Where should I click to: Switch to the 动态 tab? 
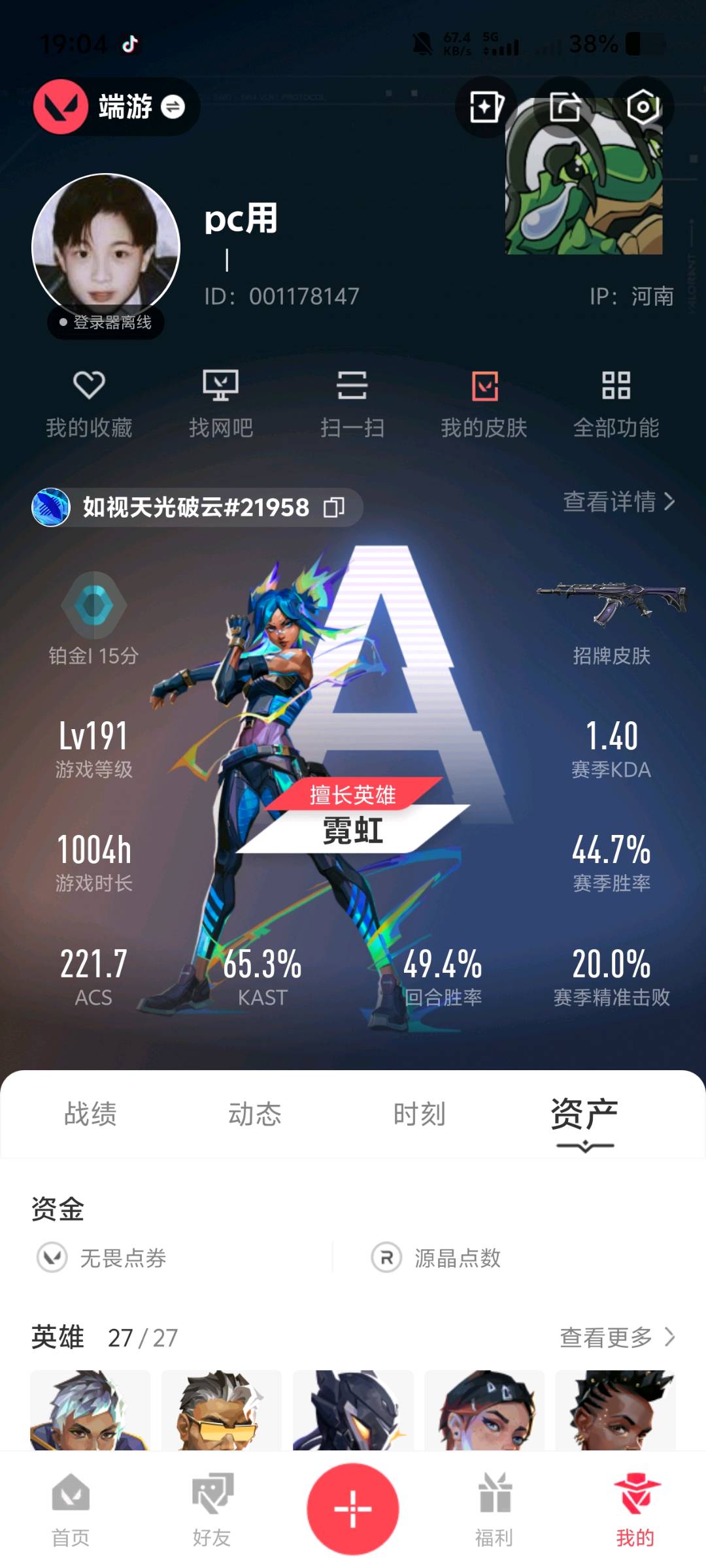[x=255, y=1114]
